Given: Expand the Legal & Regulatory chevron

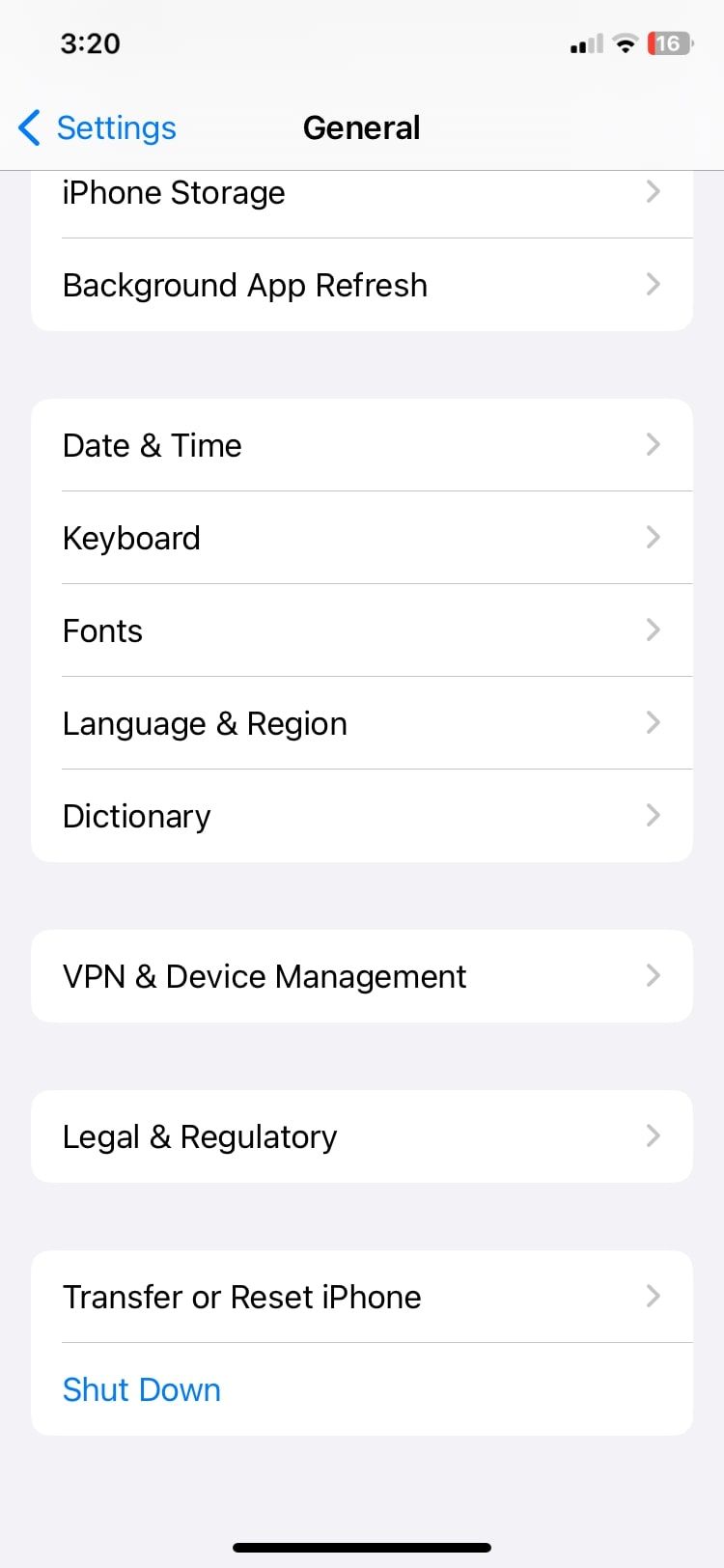Looking at the screenshot, I should pos(654,1136).
